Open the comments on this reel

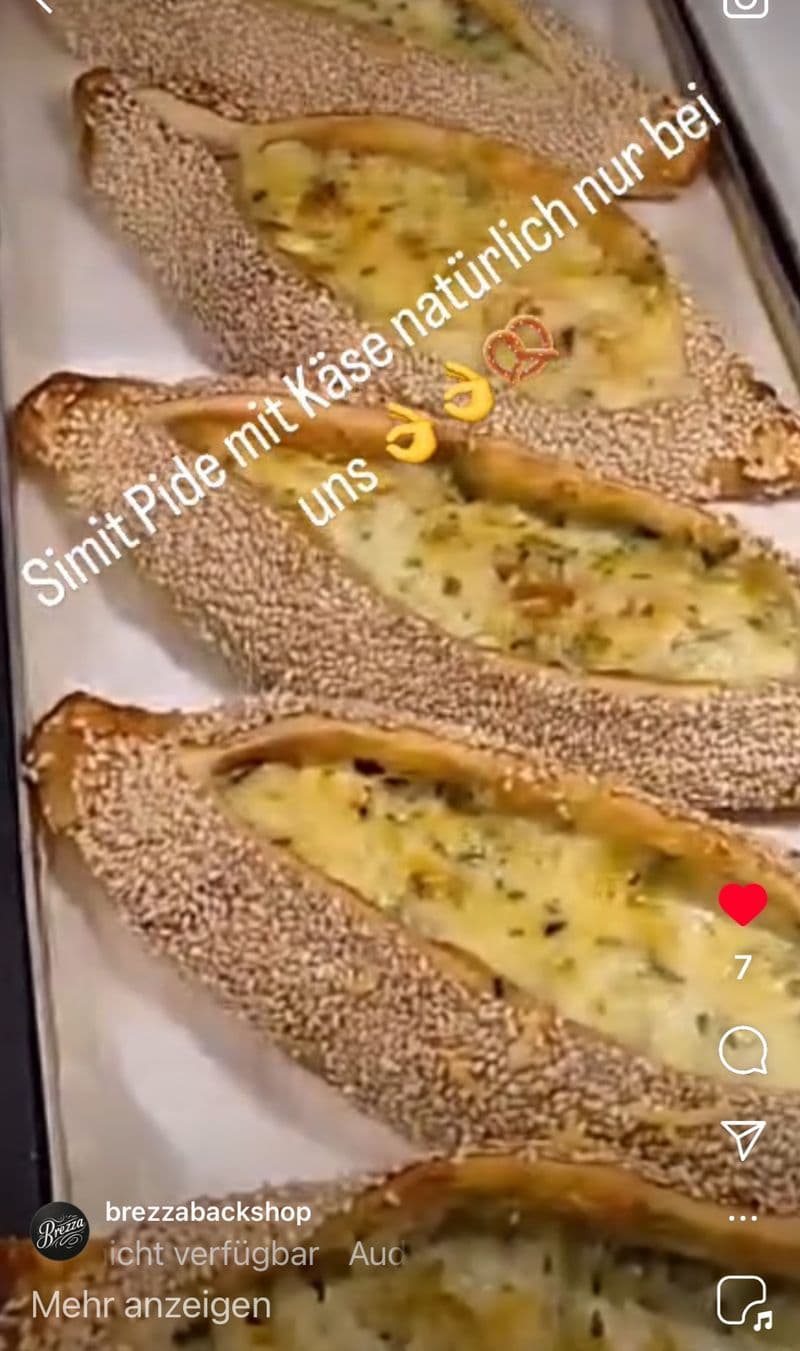742,1051
